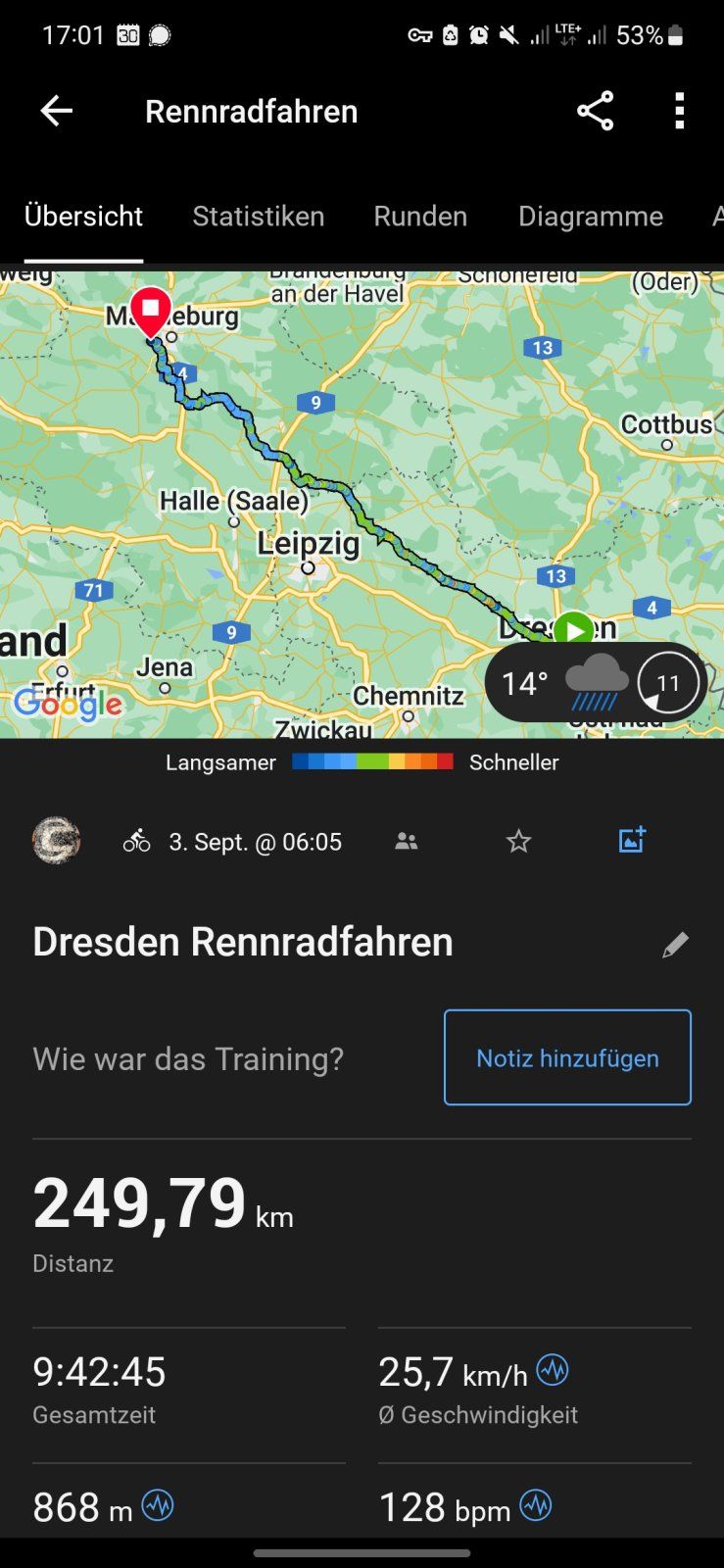Open the 128 bpm heart rate chart icon
Screen dimensions: 724x1568
coord(536,1505)
